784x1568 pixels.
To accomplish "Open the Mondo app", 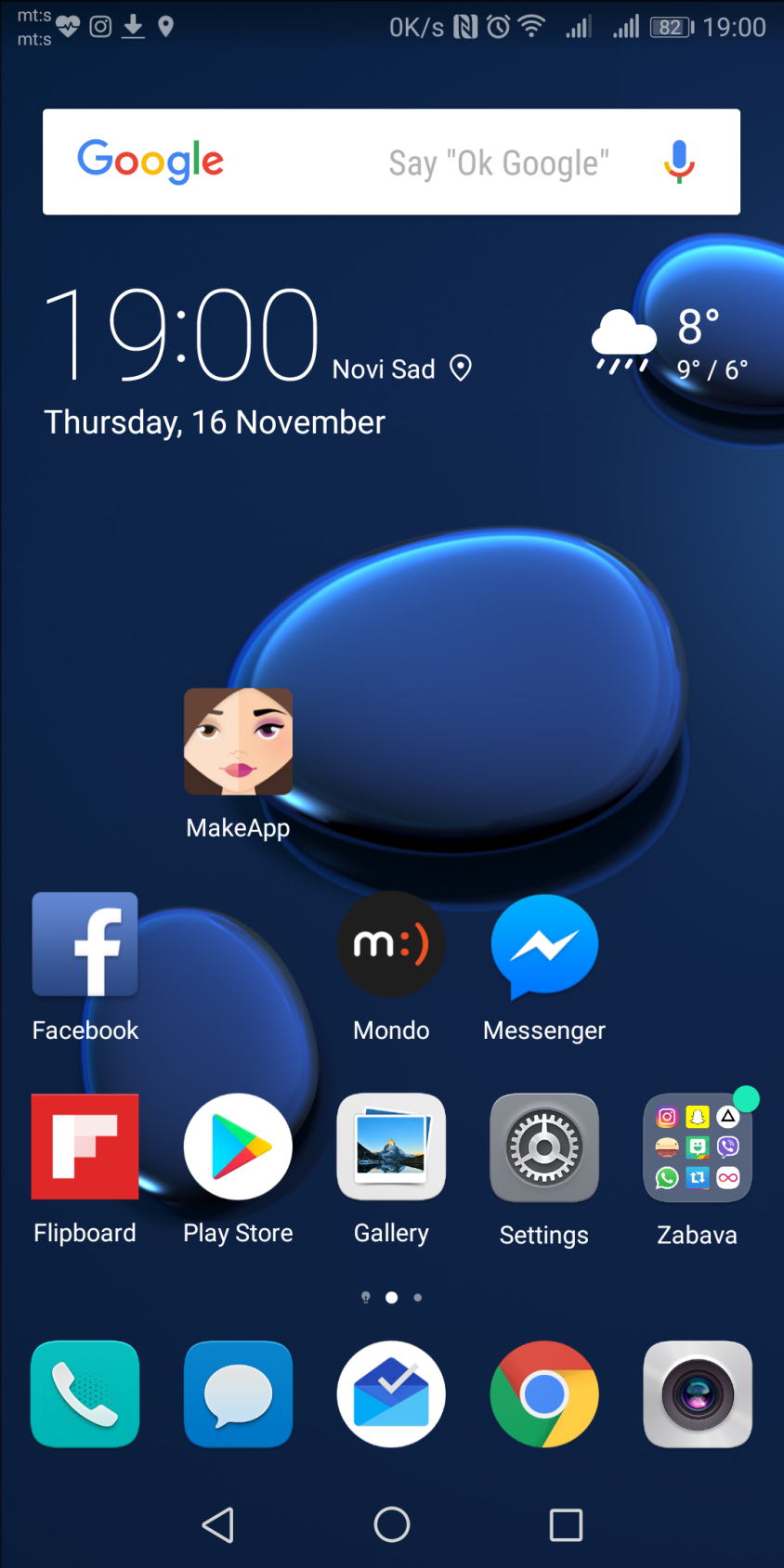I will pyautogui.click(x=391, y=945).
